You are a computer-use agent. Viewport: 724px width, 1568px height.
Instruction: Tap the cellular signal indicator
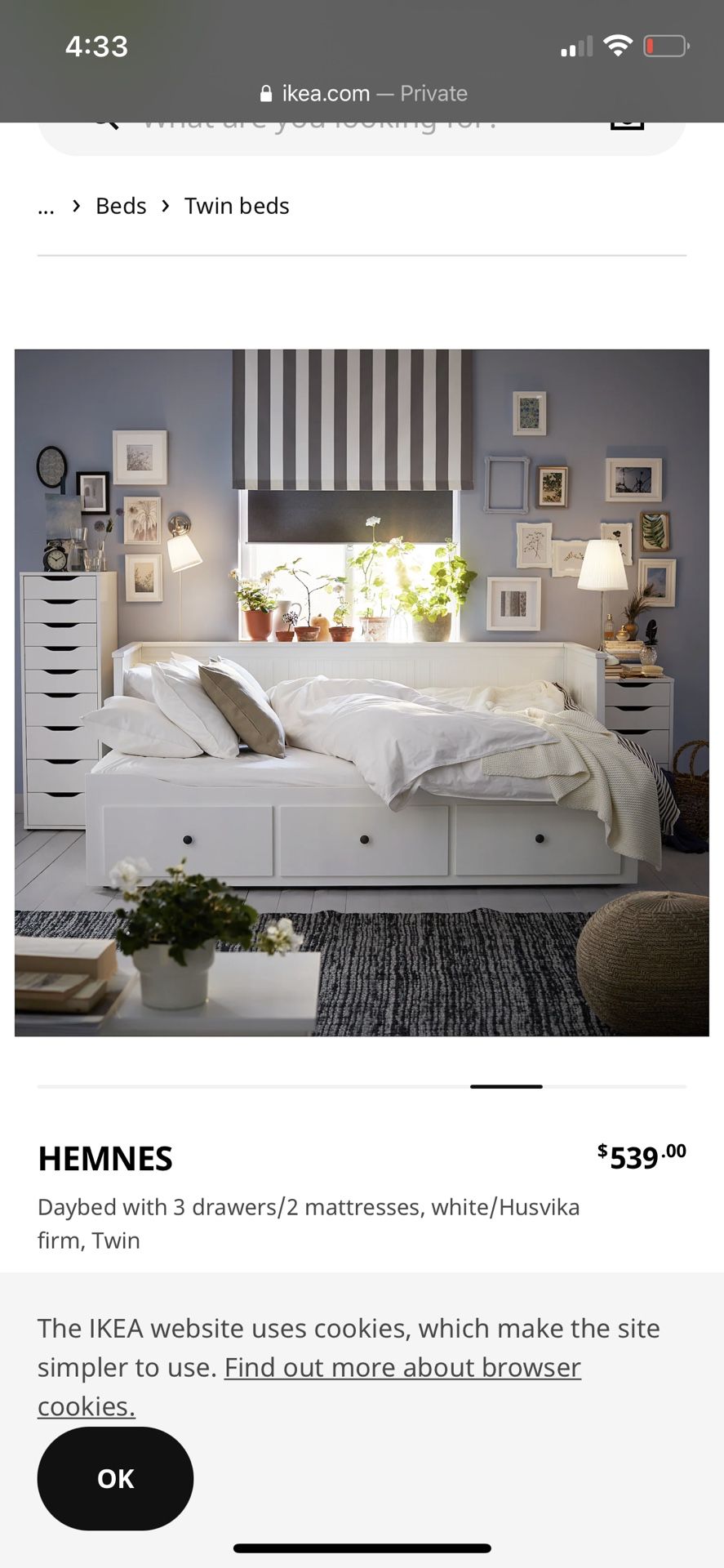coord(576,47)
